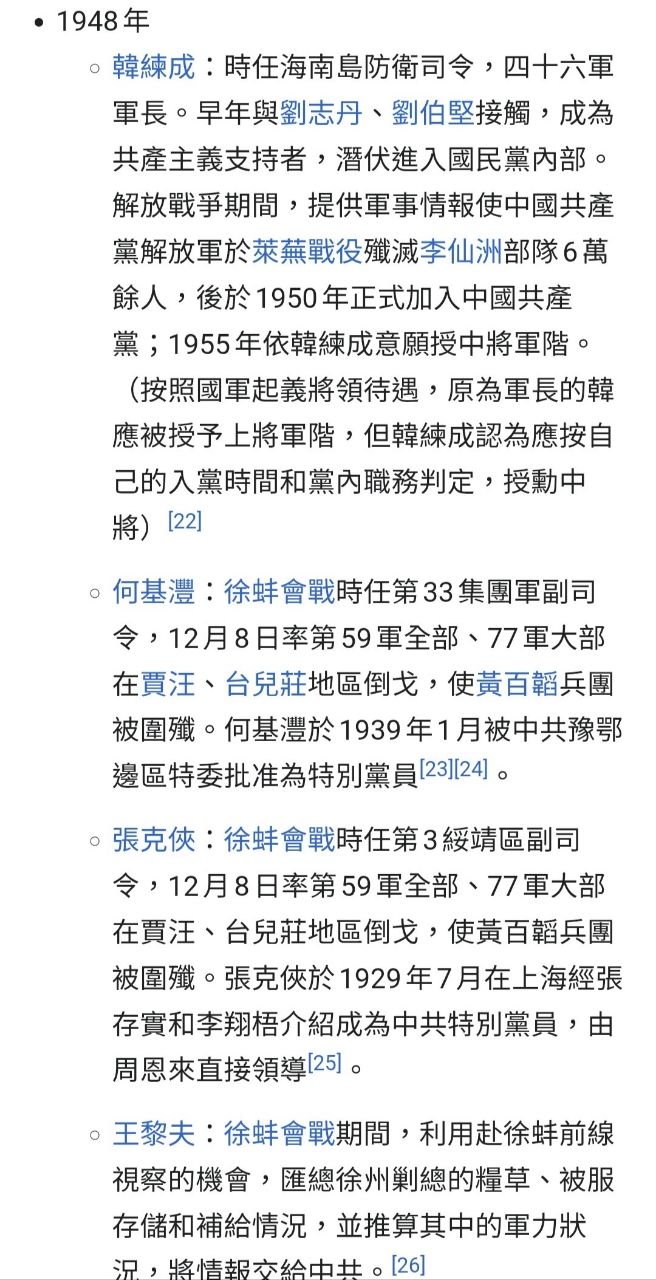The width and height of the screenshot is (656, 1280).
Task: Open the 張克俠 article link
Action: 154,839
